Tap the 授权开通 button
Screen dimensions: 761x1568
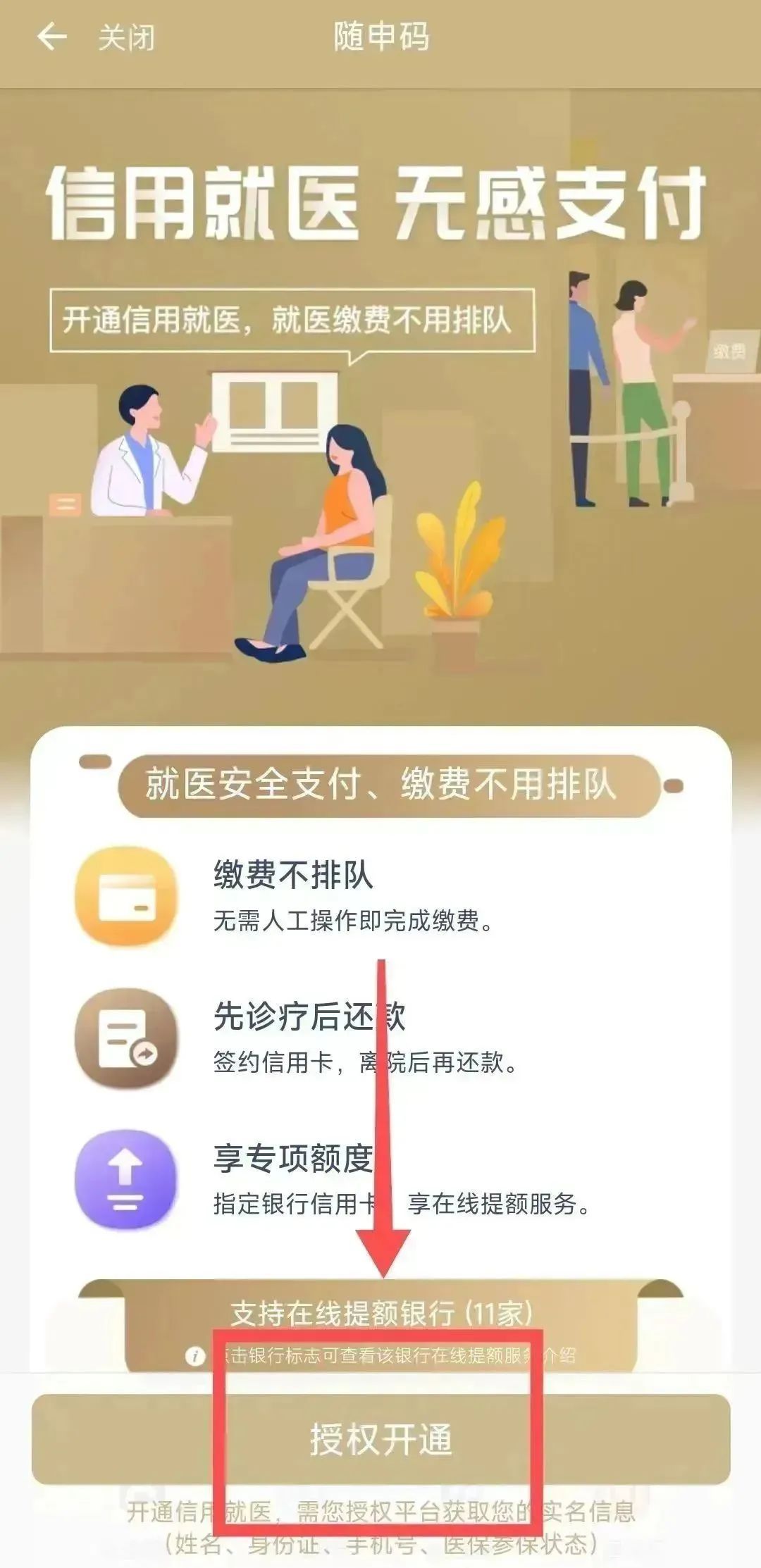click(380, 1438)
